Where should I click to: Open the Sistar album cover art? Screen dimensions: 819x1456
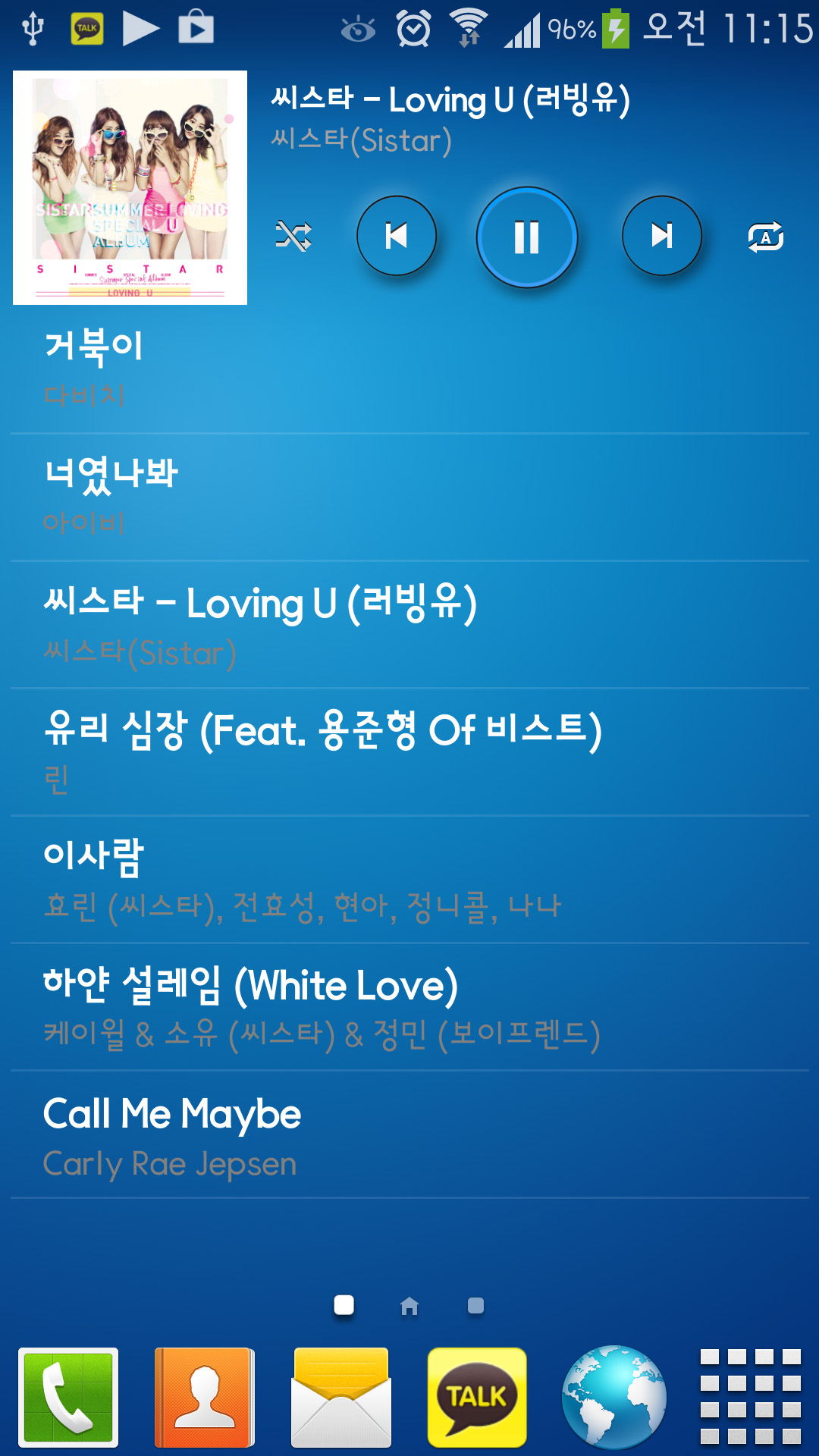pyautogui.click(x=130, y=187)
